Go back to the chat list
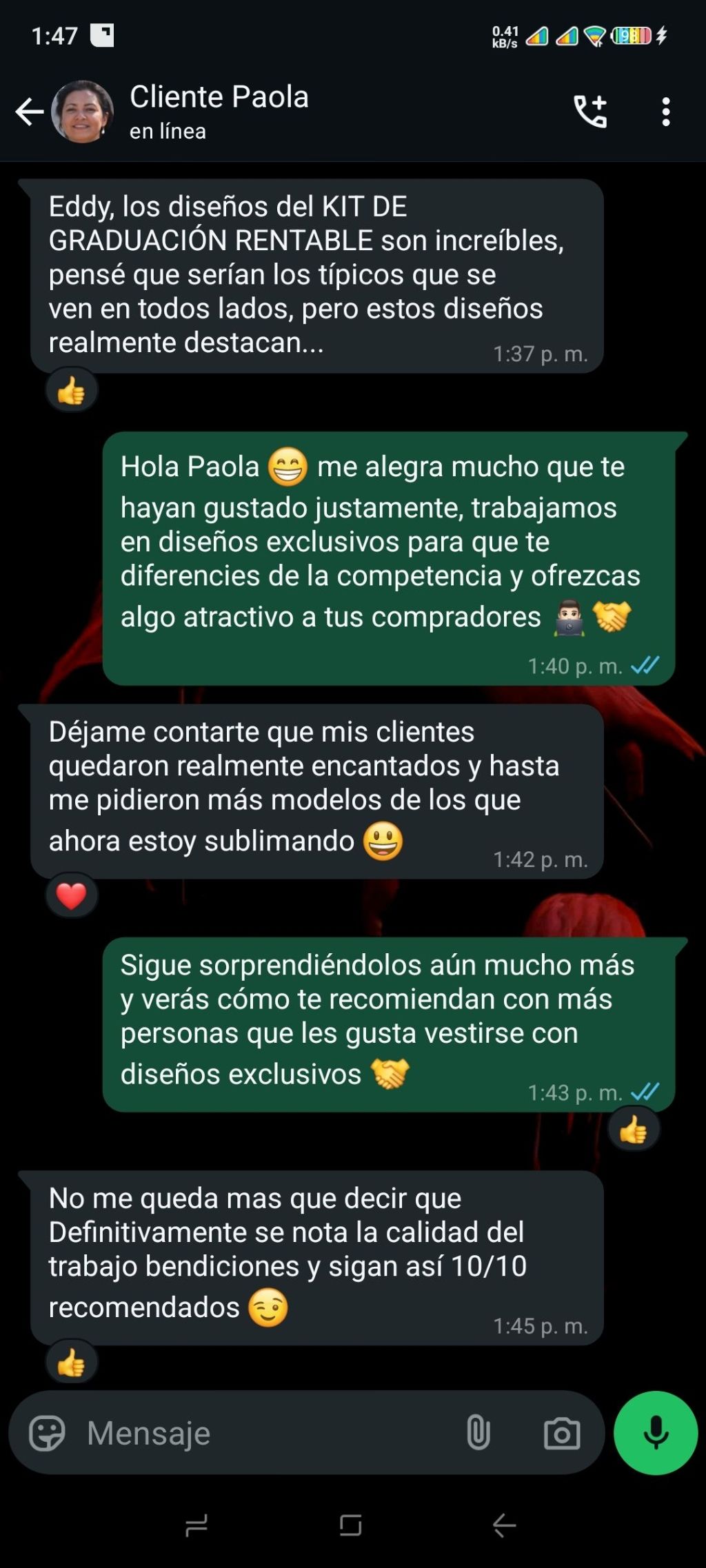 click(29, 112)
